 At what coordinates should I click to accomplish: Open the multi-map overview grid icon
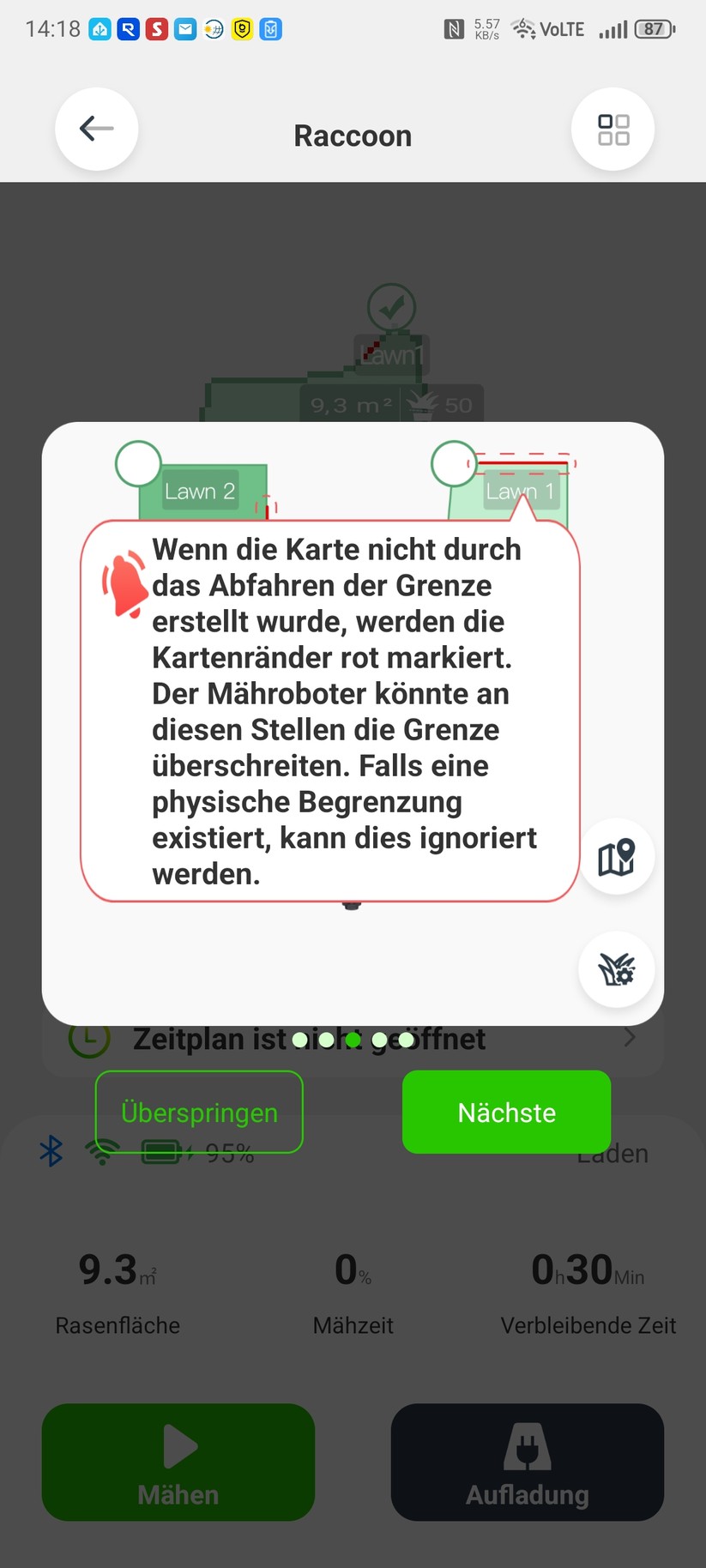pyautogui.click(x=612, y=128)
